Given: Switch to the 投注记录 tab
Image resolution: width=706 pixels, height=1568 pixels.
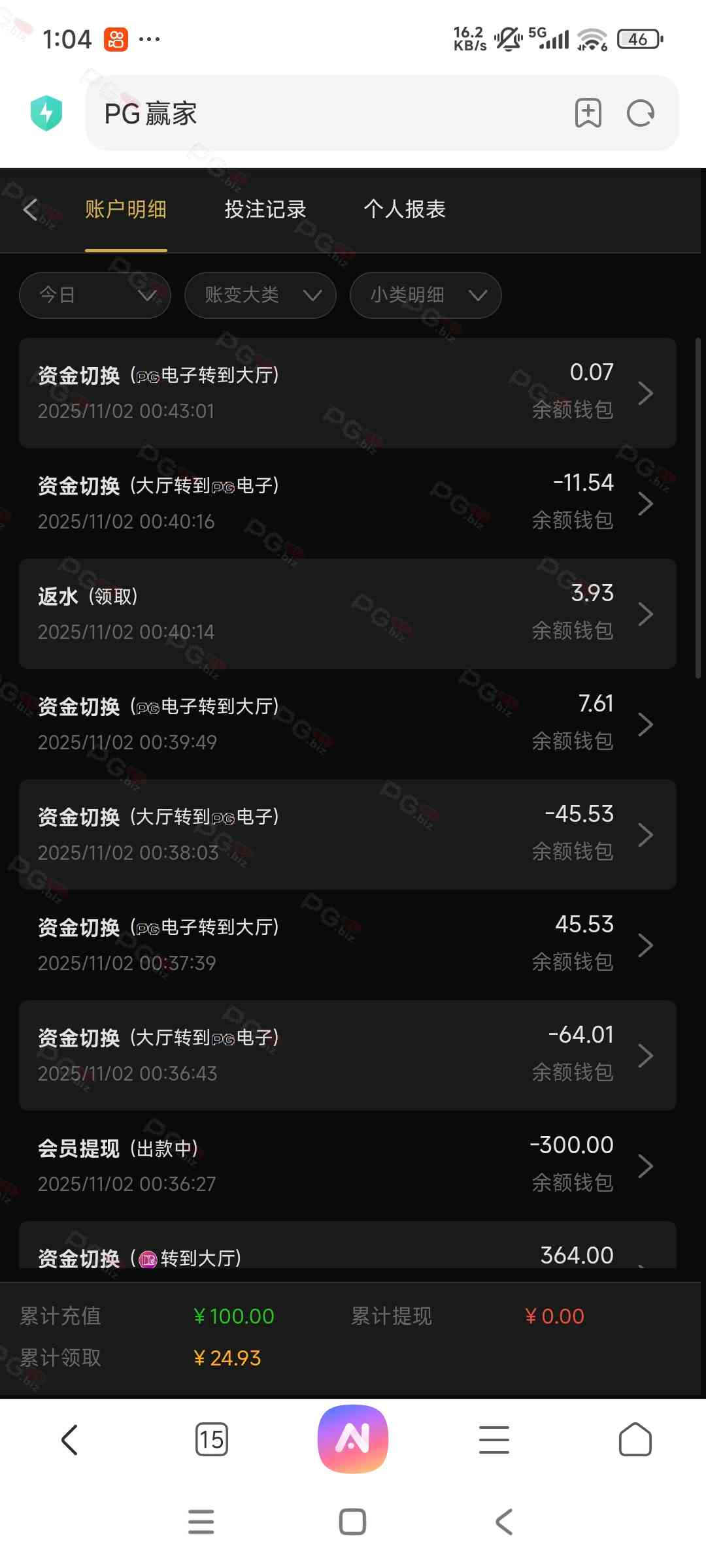Looking at the screenshot, I should (265, 210).
